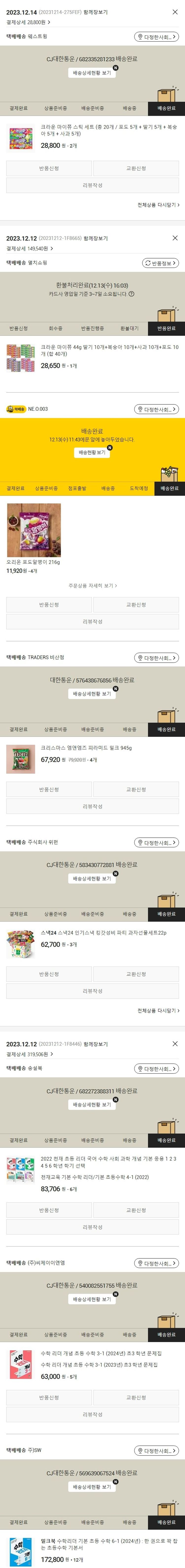Screen dimensions: 185x1568
Task: Expand 주문상품 자세히 보기
Action: pyautogui.click(x=92, y=586)
